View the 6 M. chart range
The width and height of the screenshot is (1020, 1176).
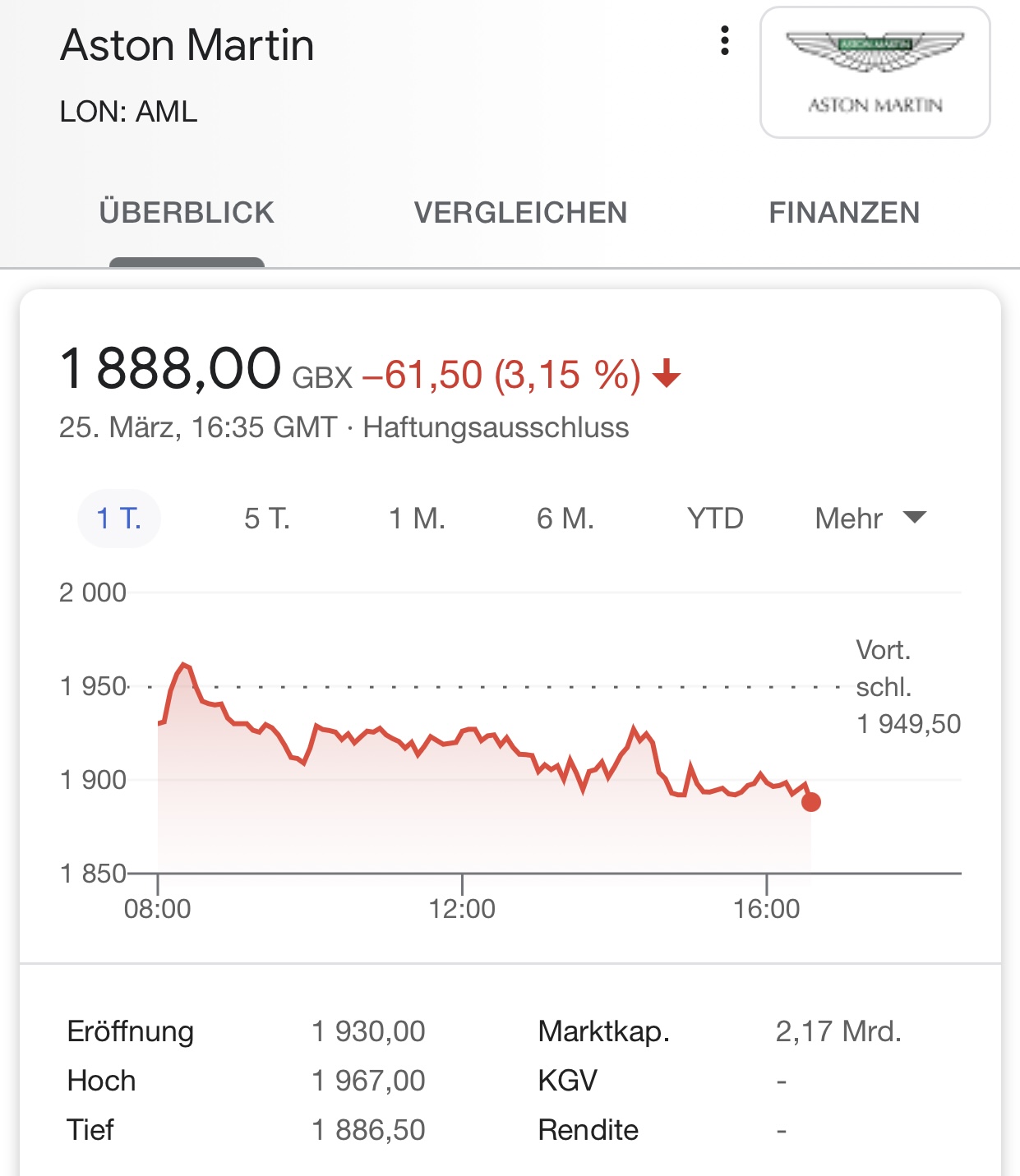click(565, 519)
